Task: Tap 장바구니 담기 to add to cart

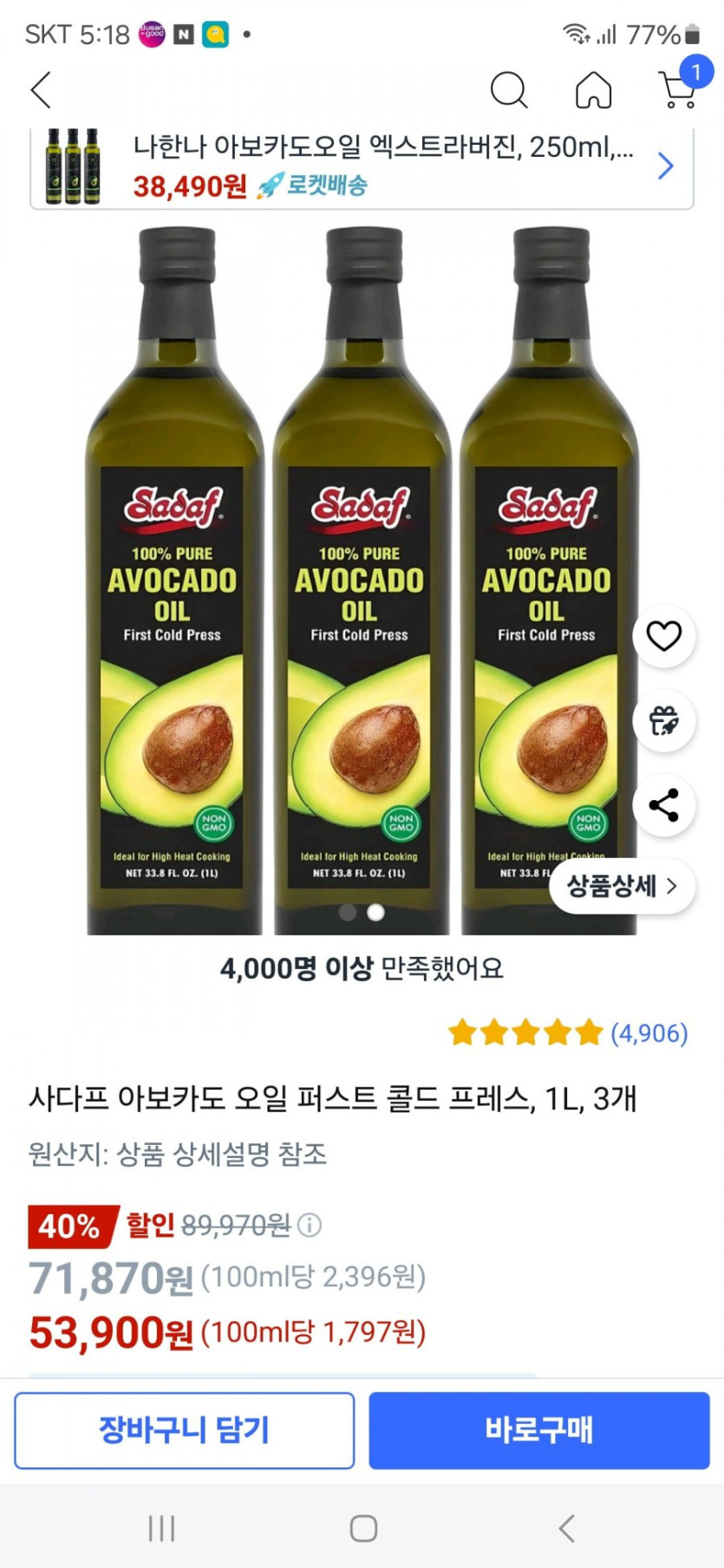Action: [185, 1430]
